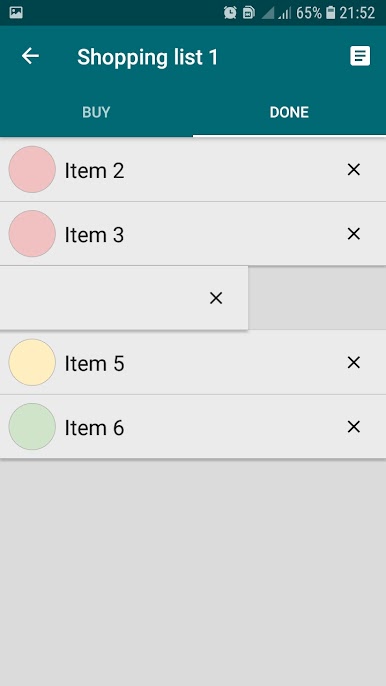Tap the X on the partially swiped row
Image resolution: width=386 pixels, height=686 pixels.
coord(216,298)
